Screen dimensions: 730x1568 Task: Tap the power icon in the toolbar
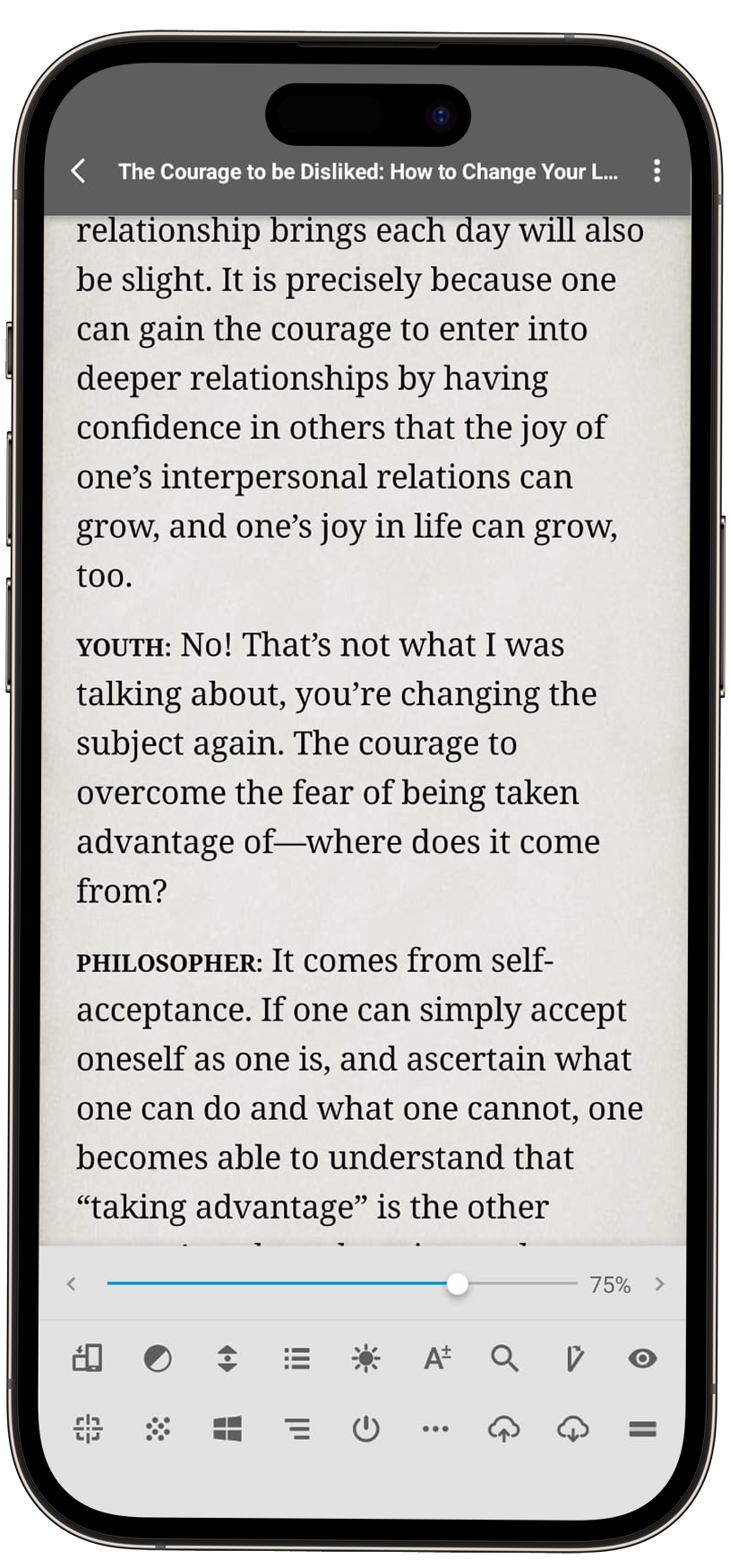(x=365, y=1428)
